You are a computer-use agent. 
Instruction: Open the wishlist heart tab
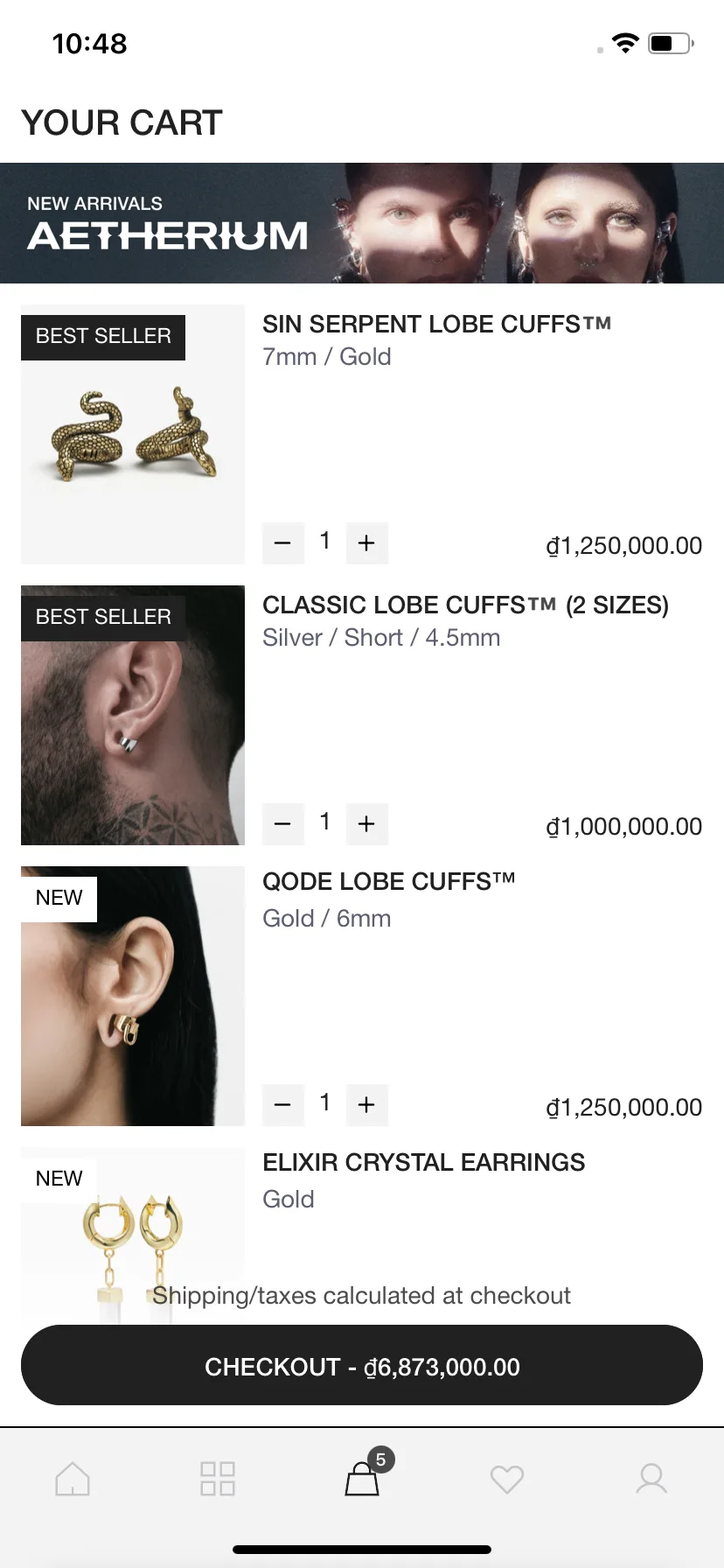(x=507, y=1479)
